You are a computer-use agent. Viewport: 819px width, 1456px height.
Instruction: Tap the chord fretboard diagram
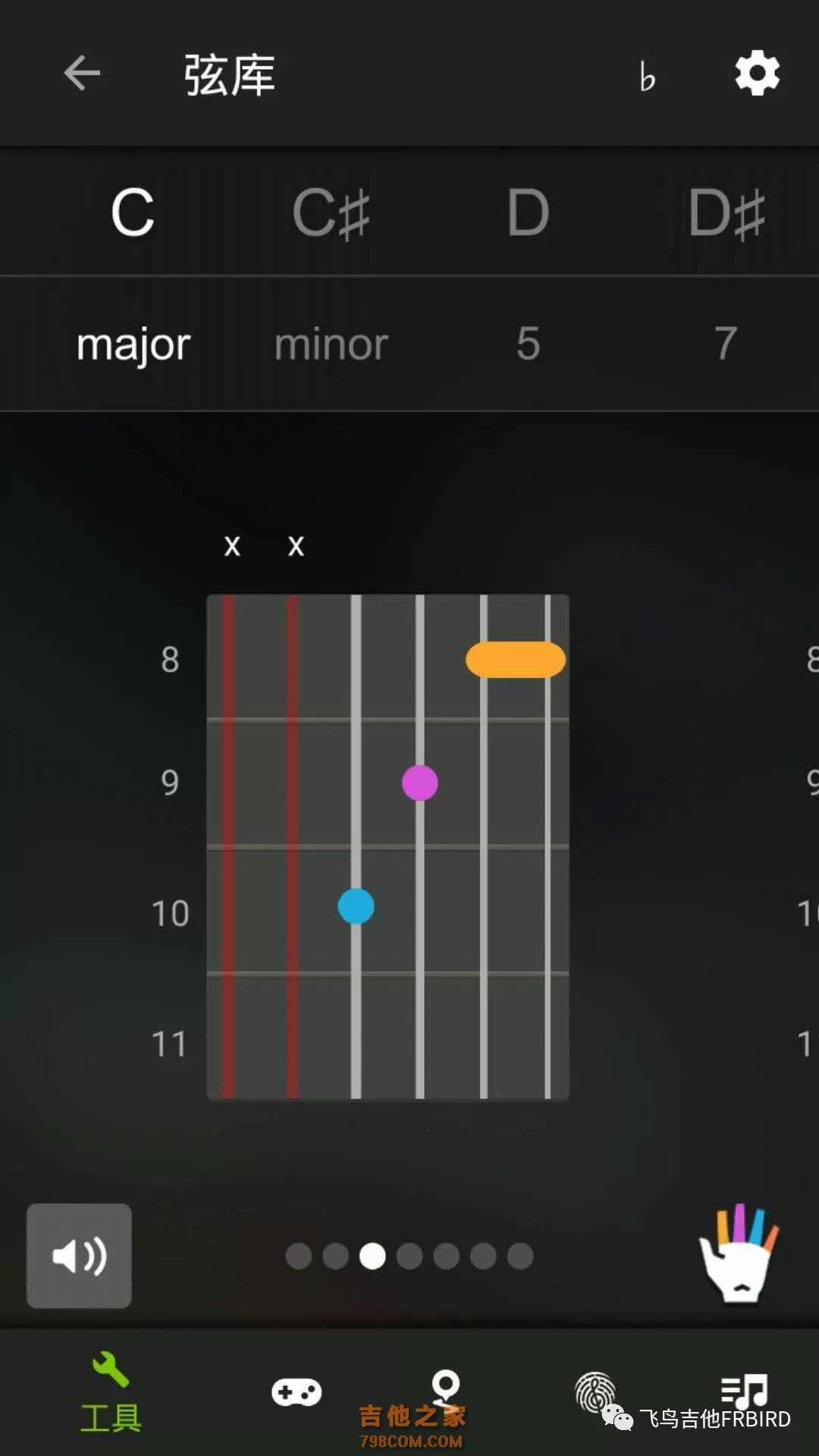coord(388,846)
